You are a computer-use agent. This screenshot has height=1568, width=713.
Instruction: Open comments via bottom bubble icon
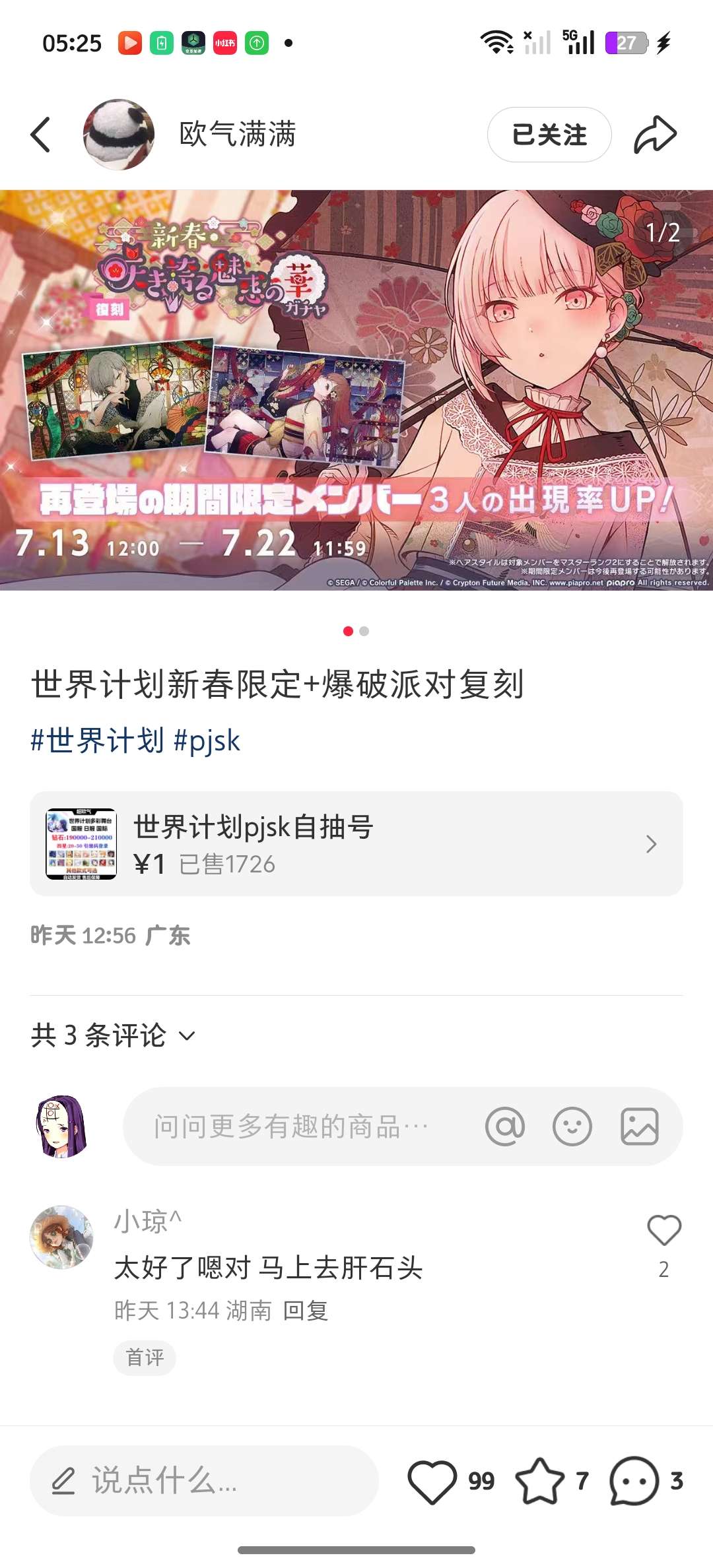(x=634, y=1481)
